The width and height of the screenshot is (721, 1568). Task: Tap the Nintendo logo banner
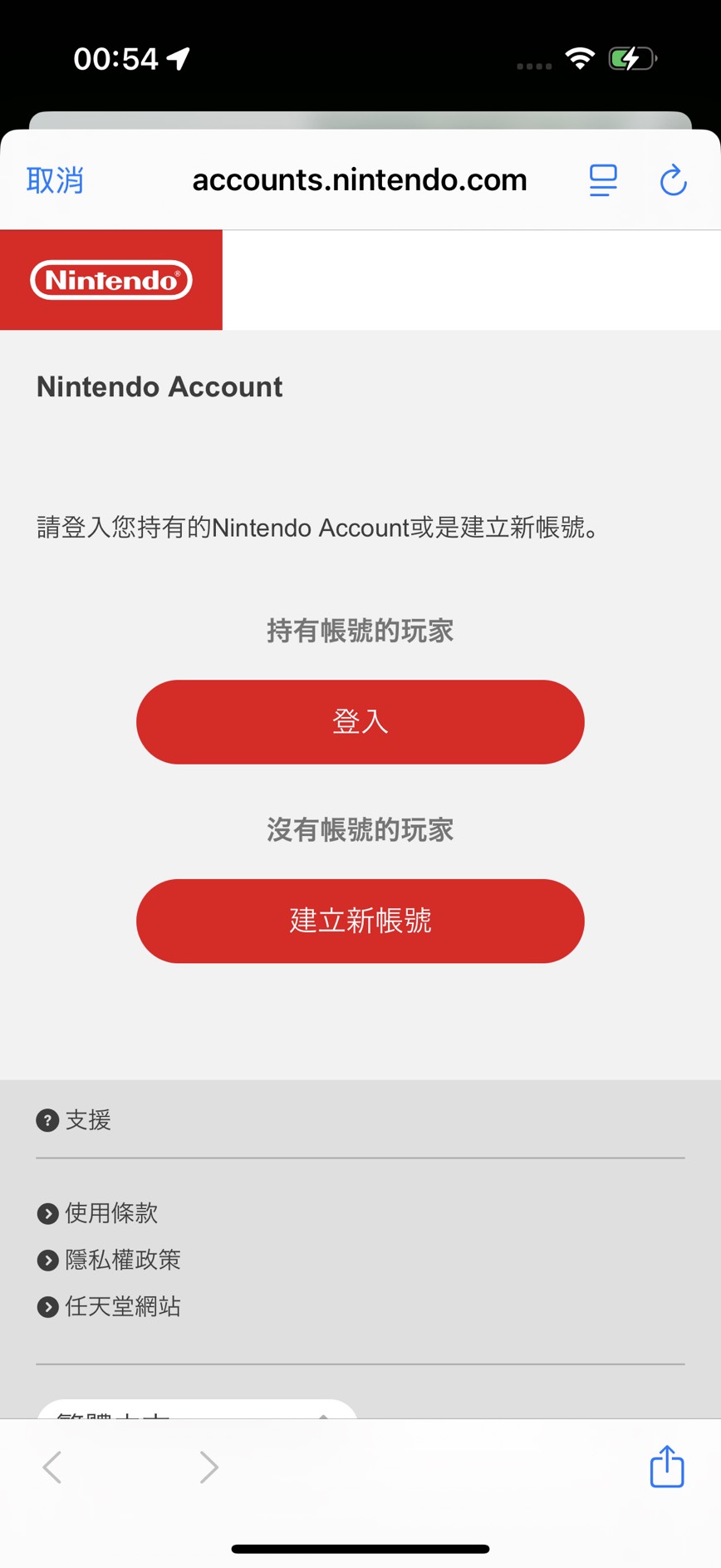click(110, 279)
